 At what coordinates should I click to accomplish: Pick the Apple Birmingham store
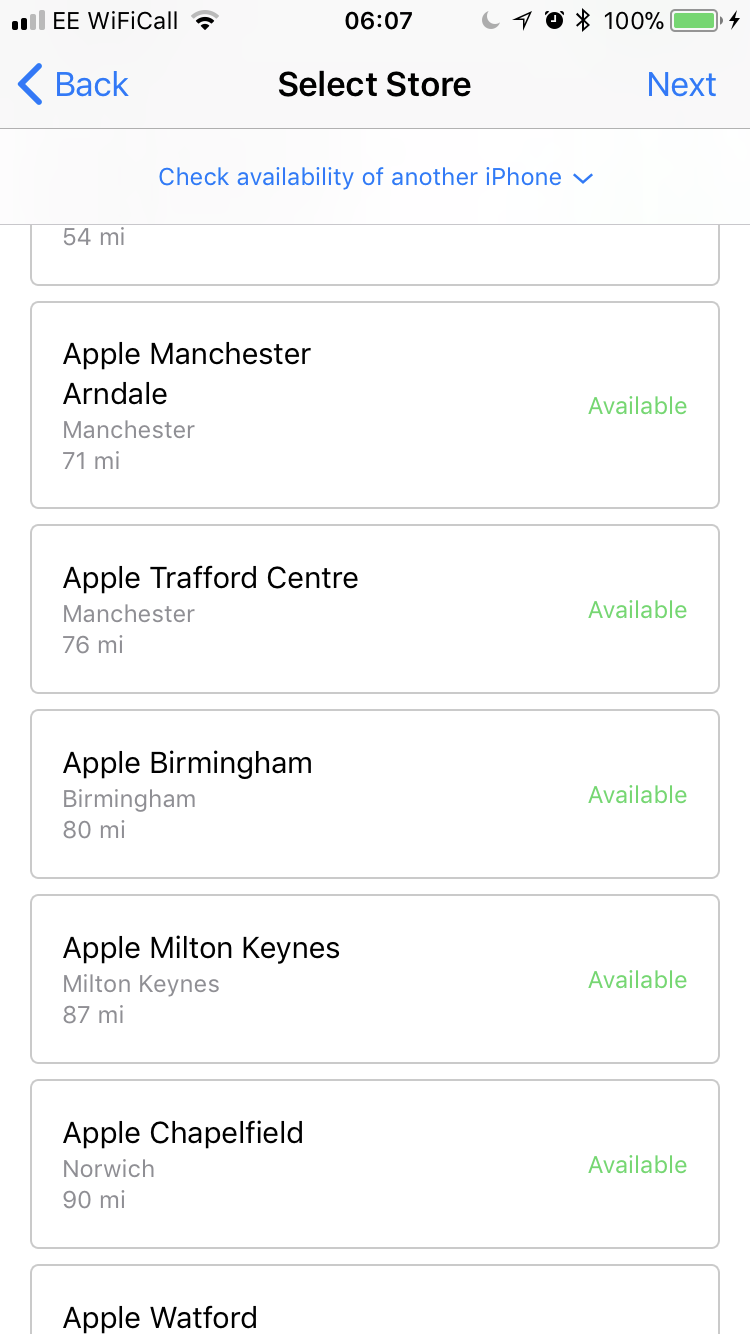pyautogui.click(x=375, y=794)
